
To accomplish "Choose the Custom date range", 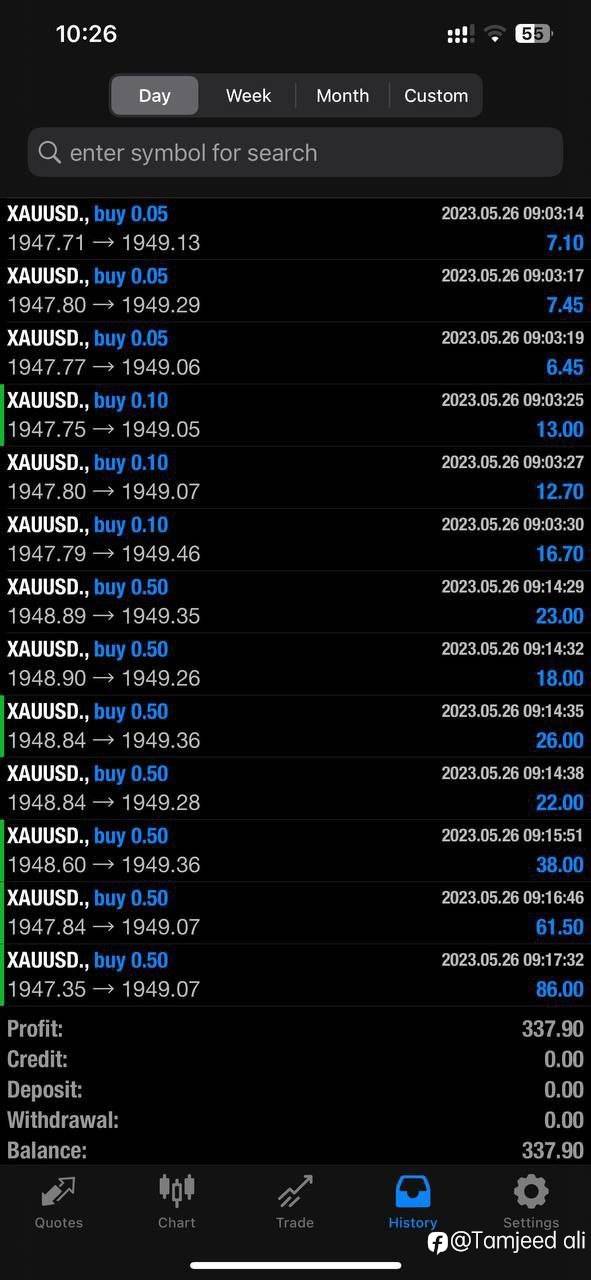I will [x=436, y=96].
